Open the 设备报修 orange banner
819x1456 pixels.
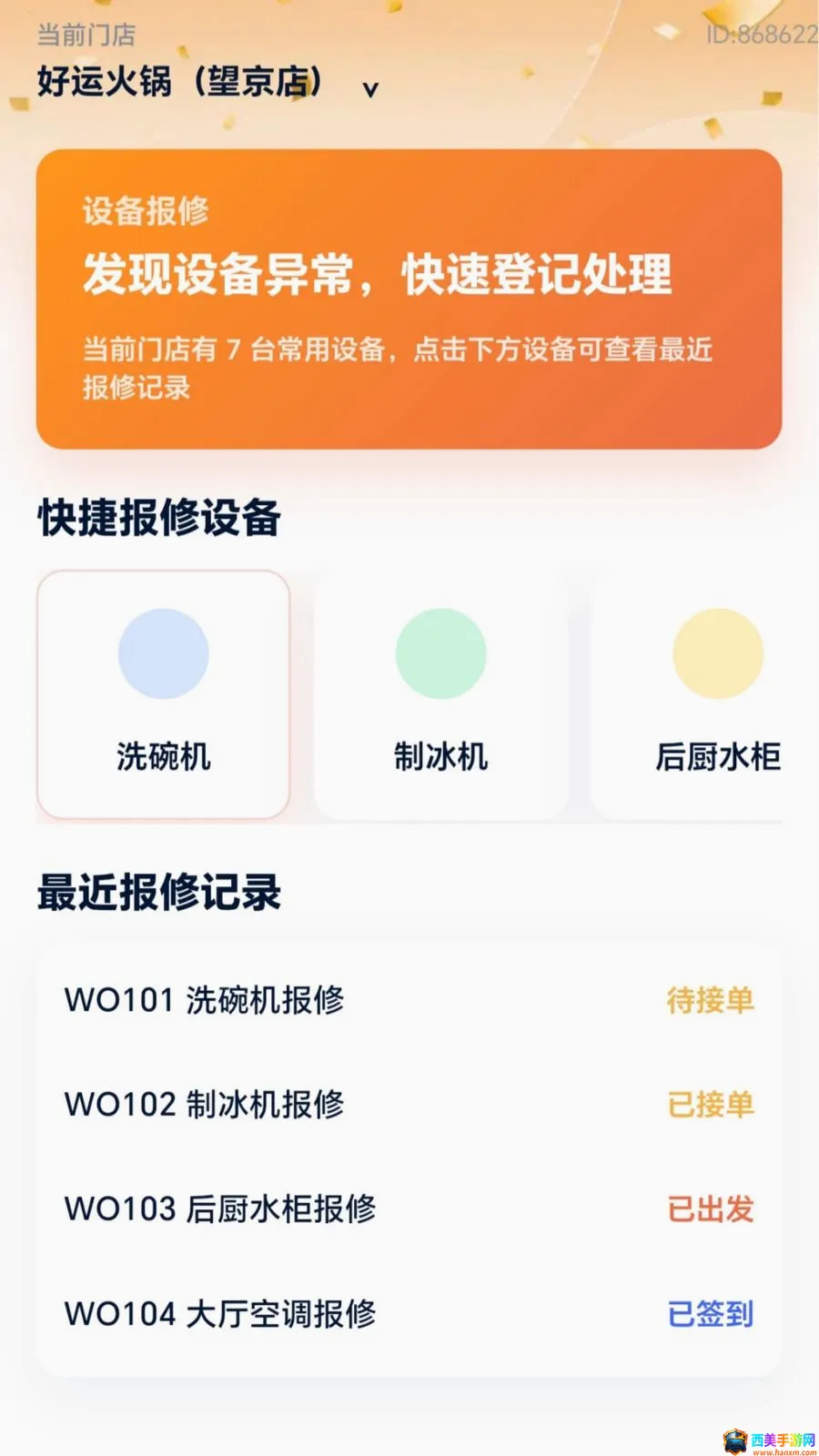pyautogui.click(x=409, y=298)
